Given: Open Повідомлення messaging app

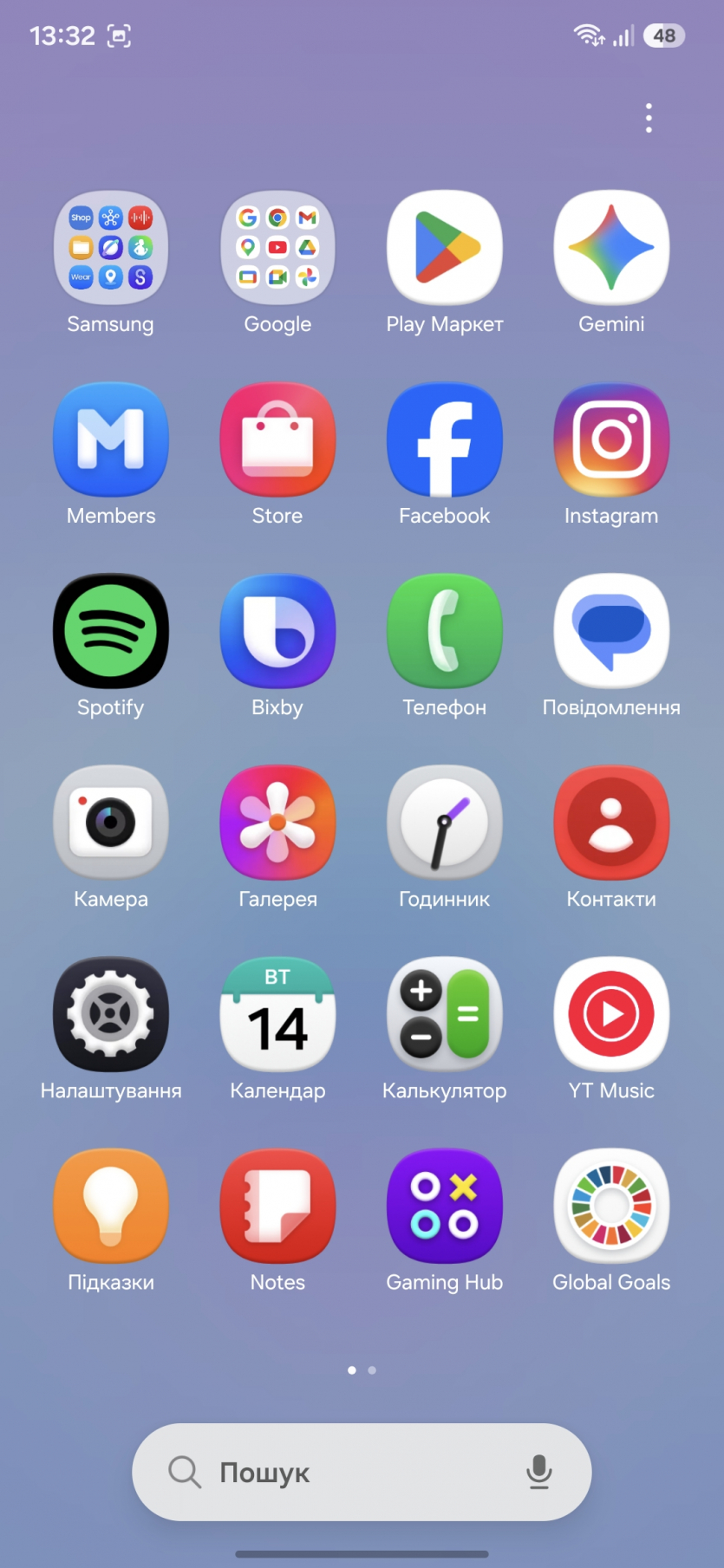Looking at the screenshot, I should click(611, 631).
